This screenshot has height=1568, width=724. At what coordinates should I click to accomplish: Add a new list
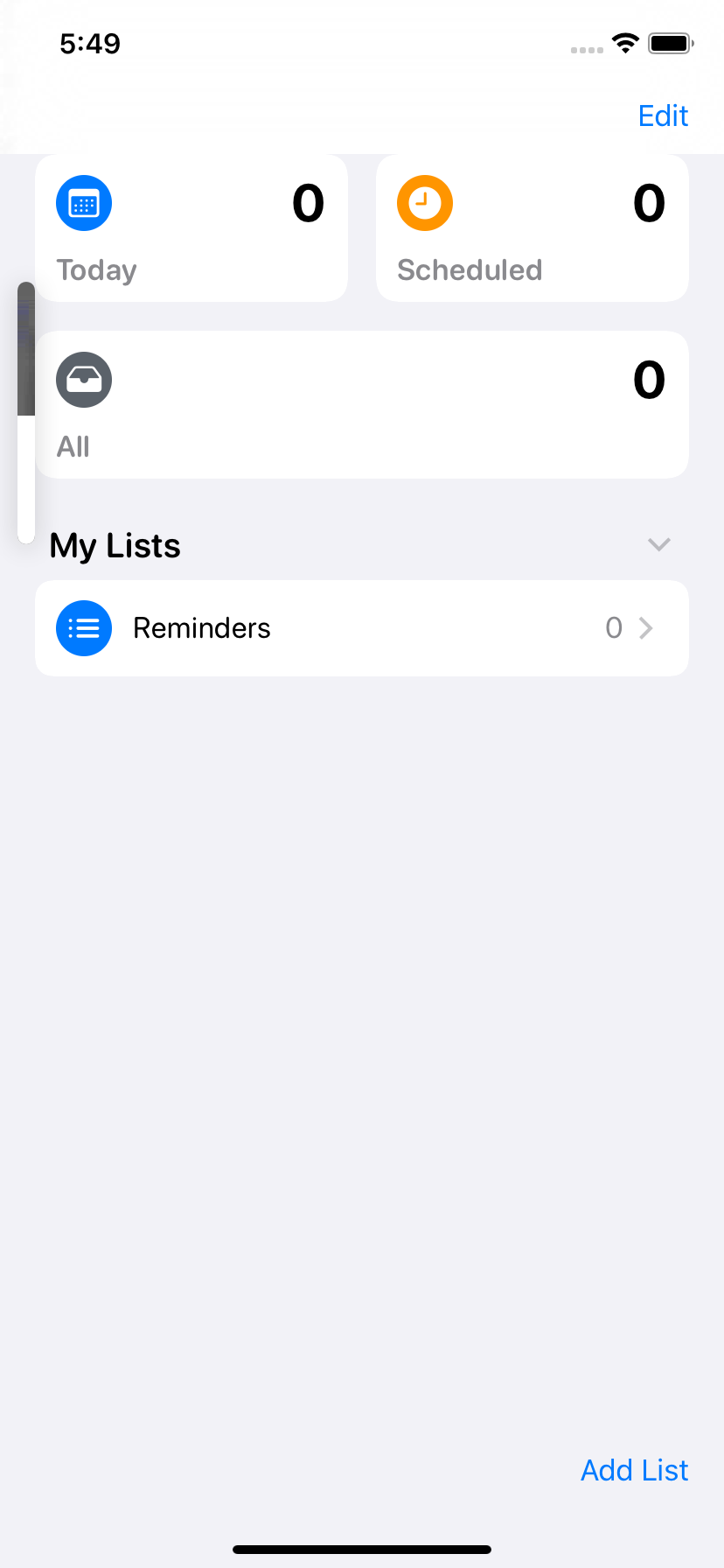(634, 1470)
